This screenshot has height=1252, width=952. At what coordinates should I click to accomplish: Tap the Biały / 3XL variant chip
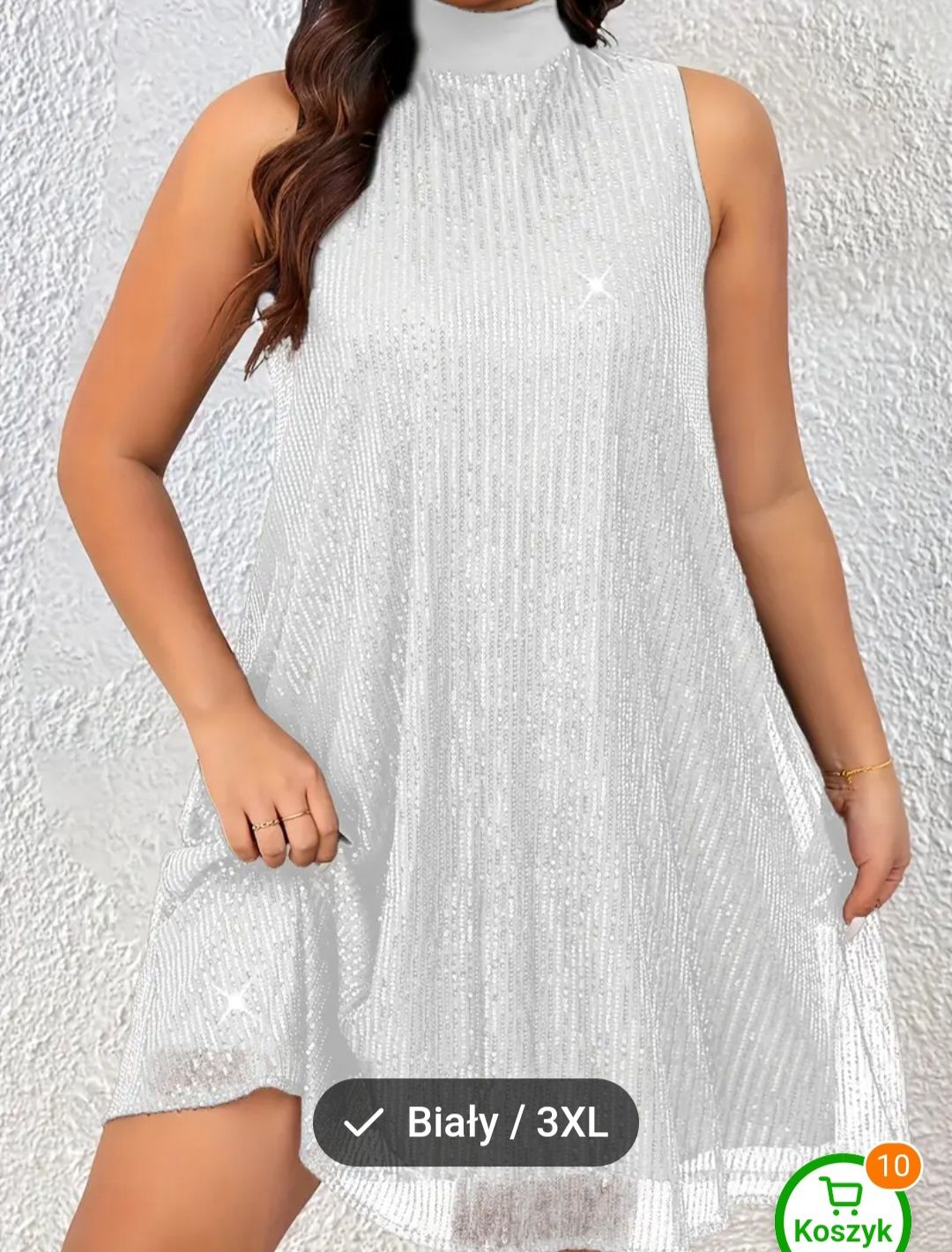tap(476, 1122)
